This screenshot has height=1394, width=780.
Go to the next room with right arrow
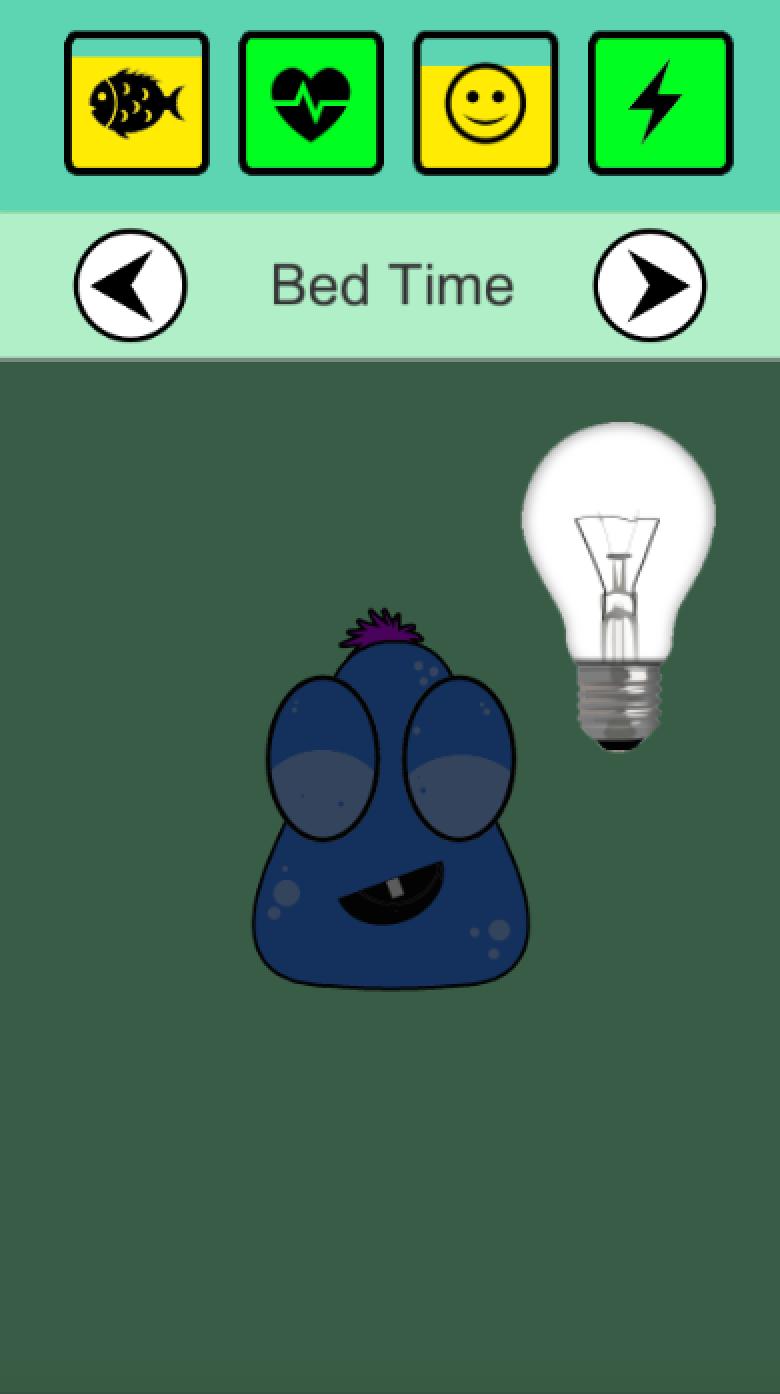[x=650, y=286]
